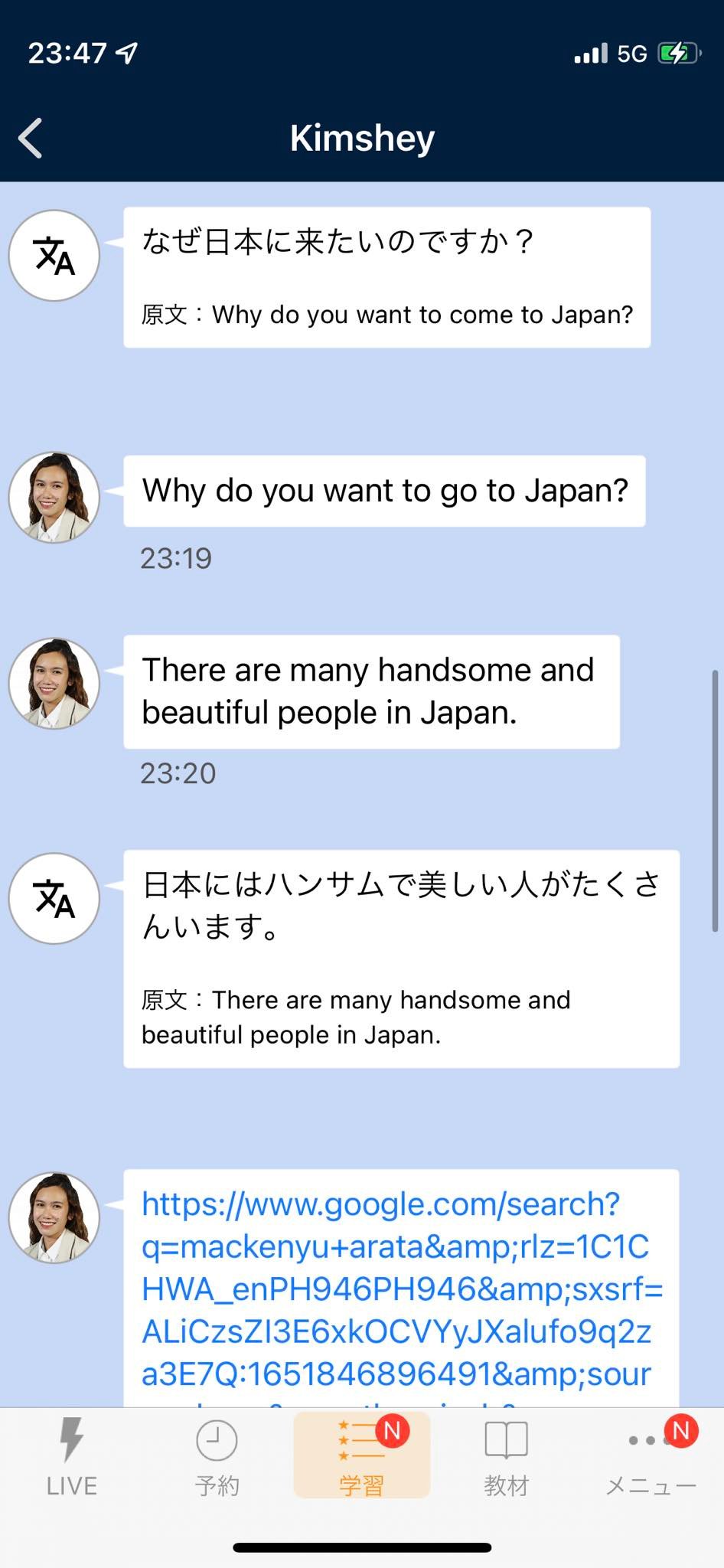The width and height of the screenshot is (724, 1568).
Task: Tap Kimshey's avatar beside the 23:19 message
Action: click(54, 498)
